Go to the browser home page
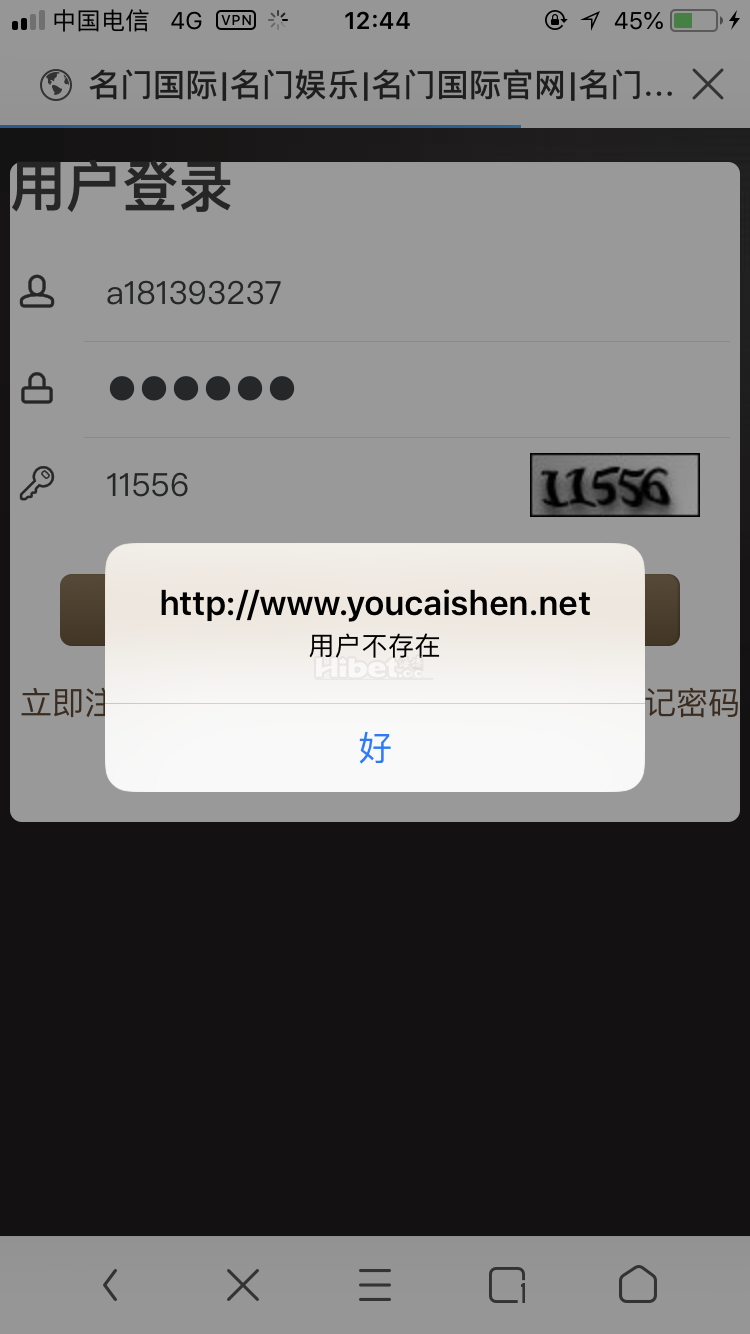This screenshot has height=1334, width=750. [x=638, y=1284]
